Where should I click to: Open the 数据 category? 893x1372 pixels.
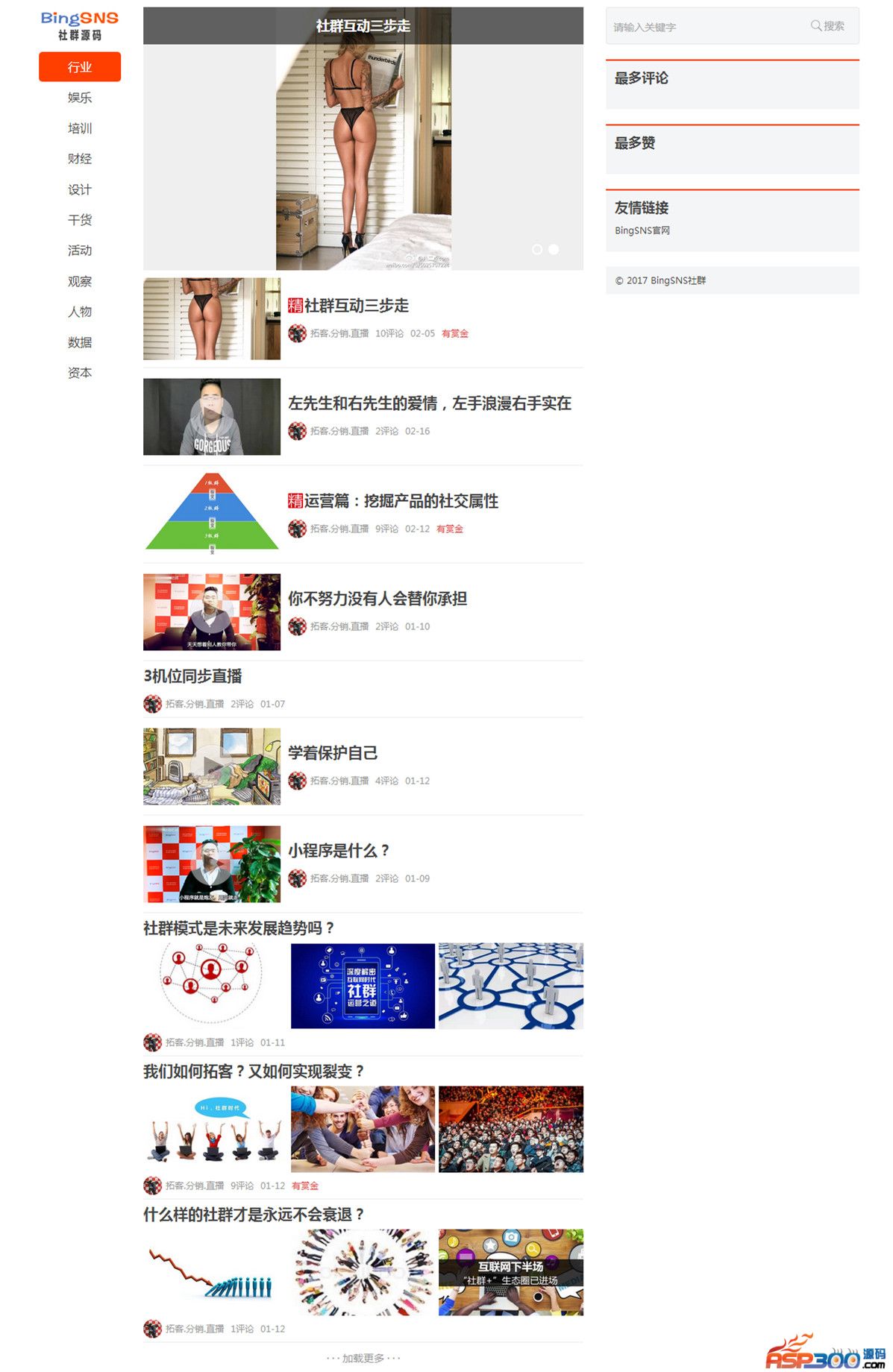pyautogui.click(x=80, y=342)
